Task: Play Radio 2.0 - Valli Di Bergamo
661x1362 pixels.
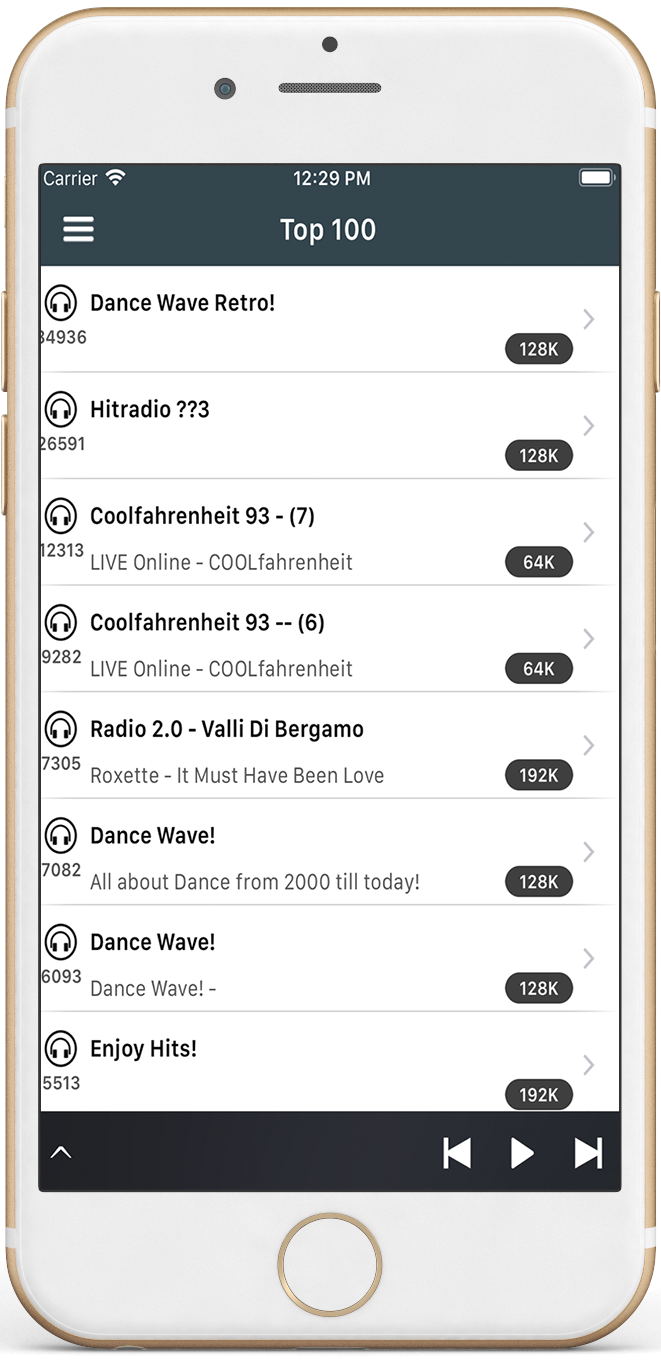Action: tap(330, 745)
